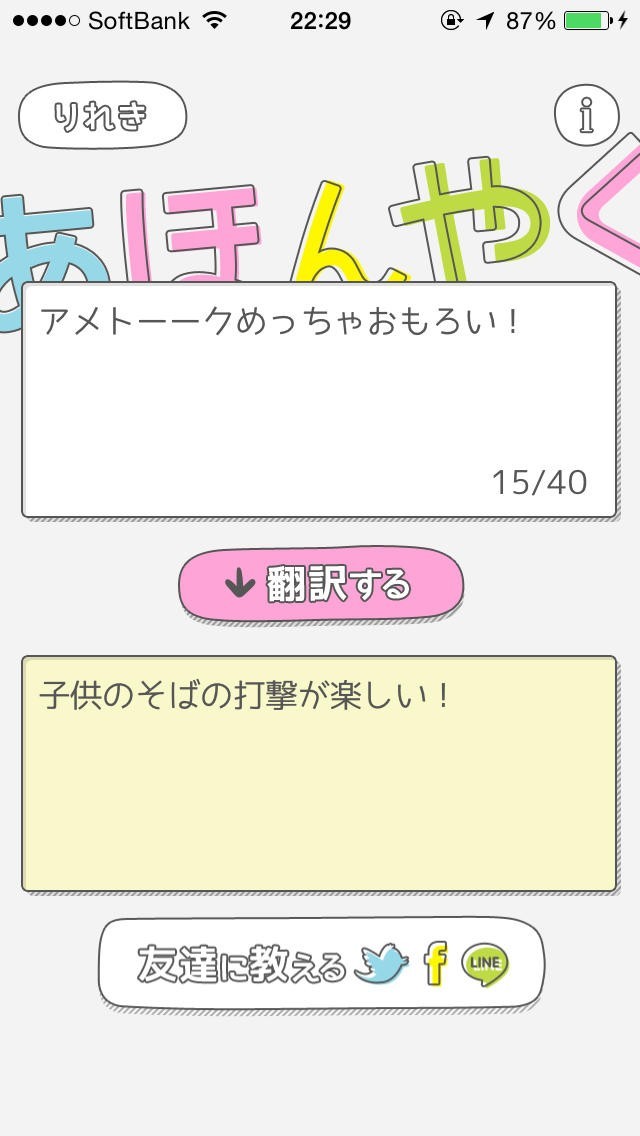Share the result on Facebook
This screenshot has height=1136, width=640.
point(434,965)
